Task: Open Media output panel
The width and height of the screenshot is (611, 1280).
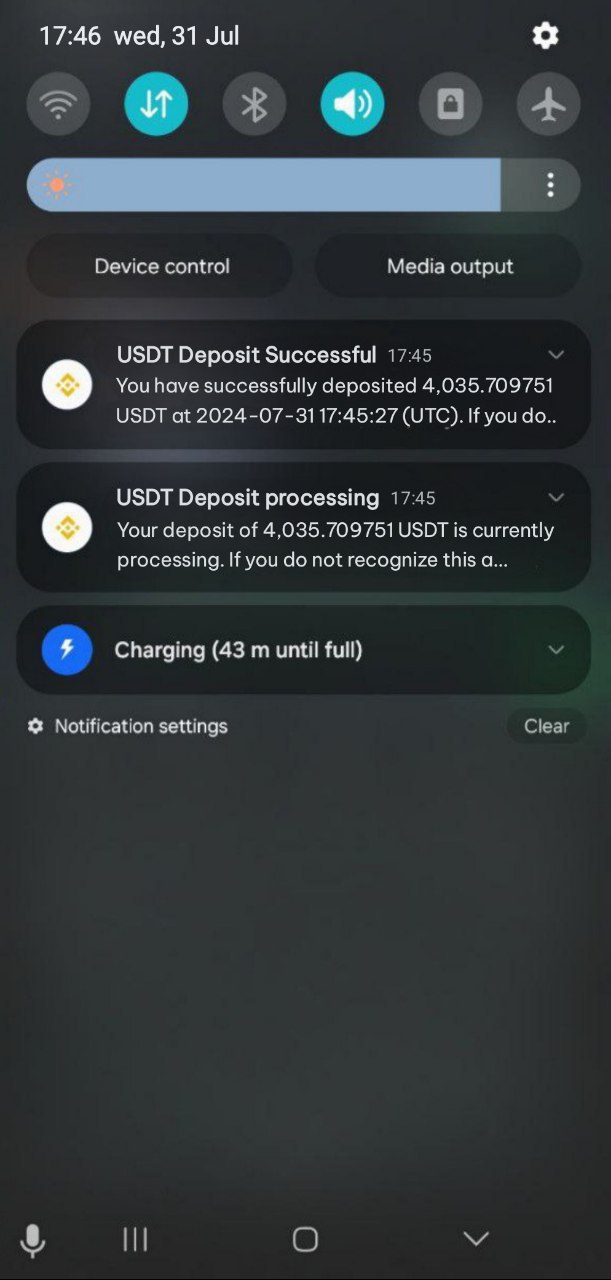Action: pos(449,266)
